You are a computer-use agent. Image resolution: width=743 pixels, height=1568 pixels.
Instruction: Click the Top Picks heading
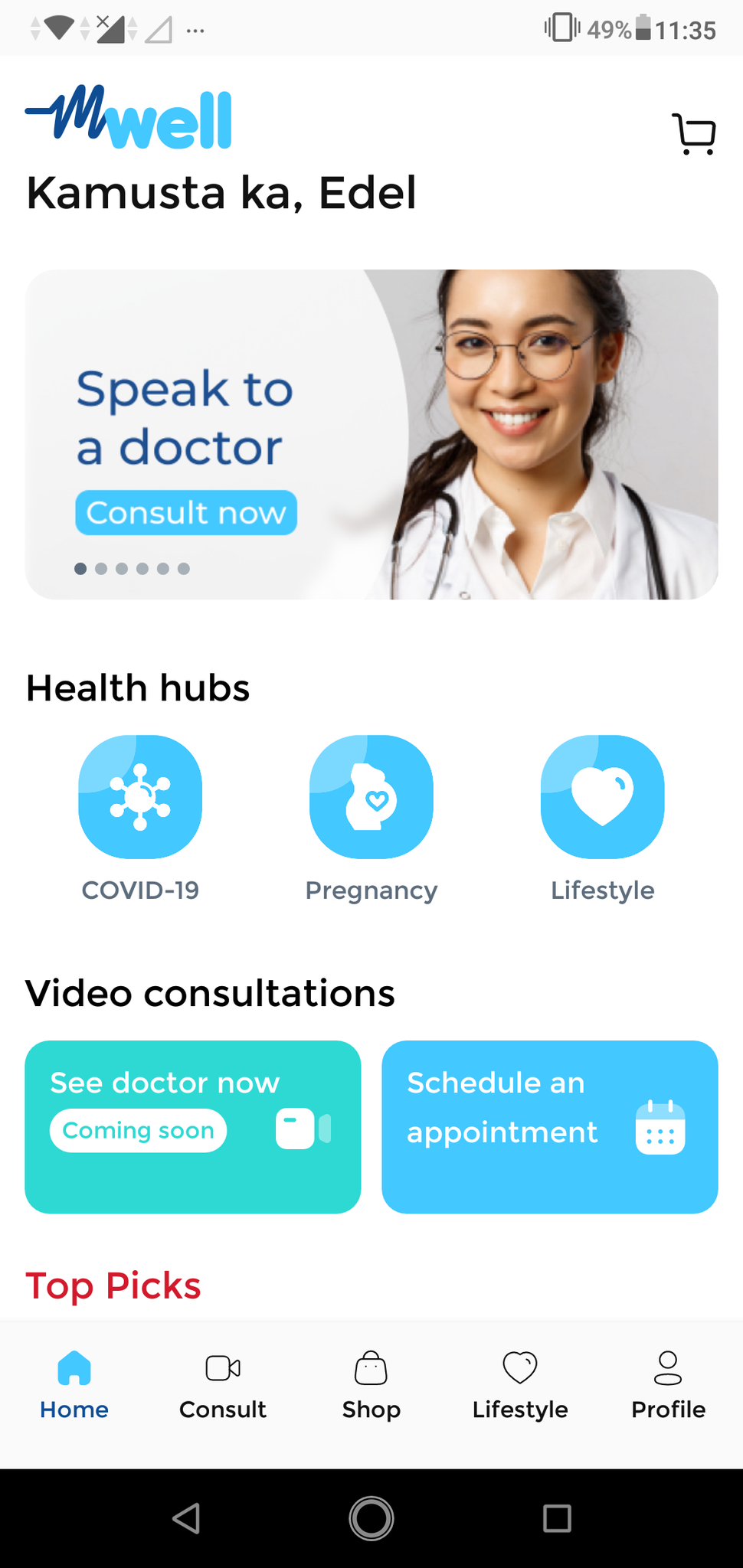113,1285
